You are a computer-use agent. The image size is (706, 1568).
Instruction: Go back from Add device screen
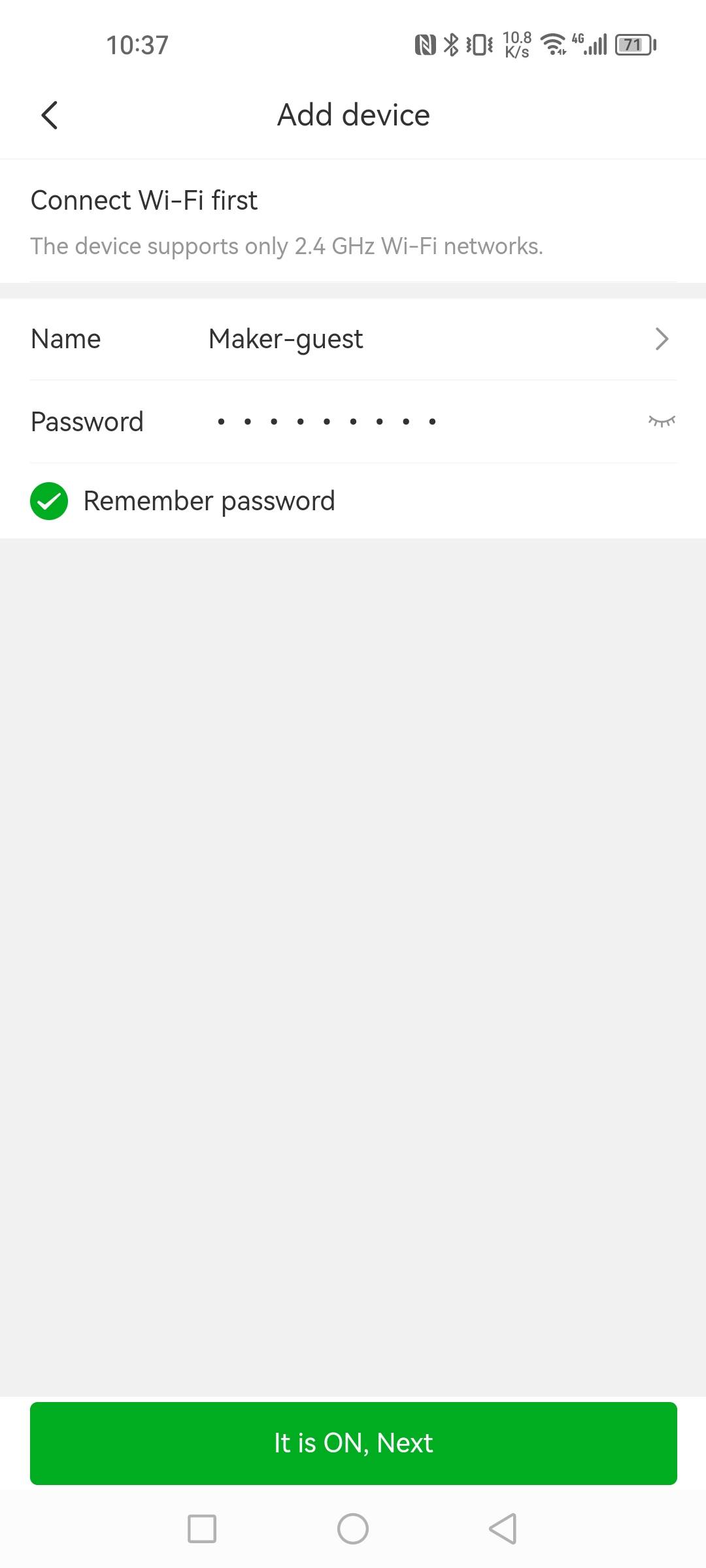click(50, 116)
